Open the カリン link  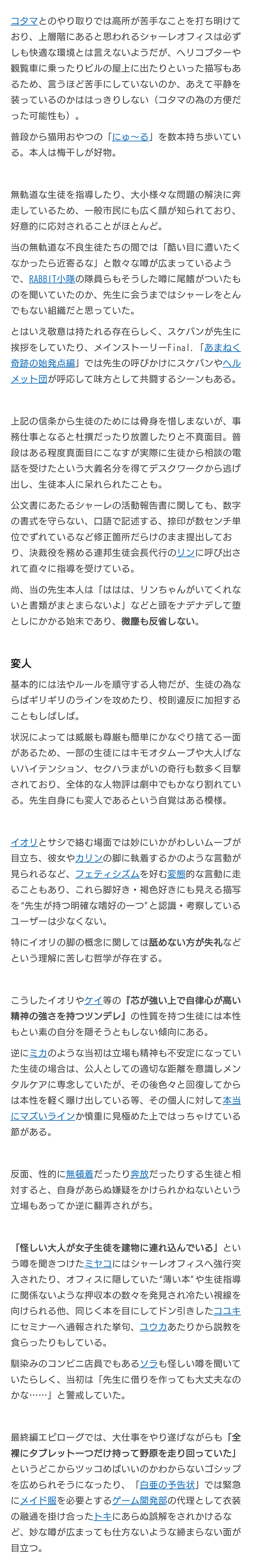[89, 858]
